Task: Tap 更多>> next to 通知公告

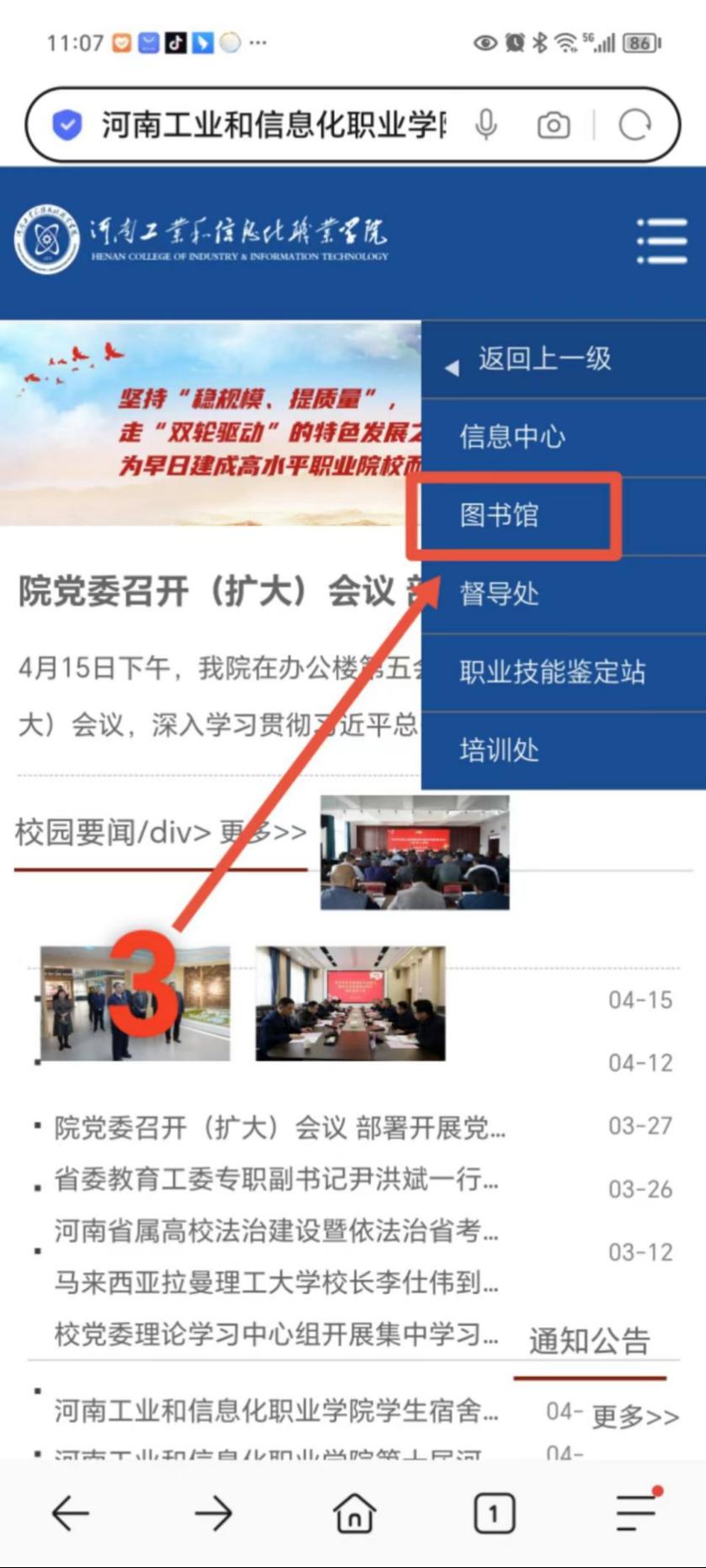Action: click(x=634, y=1416)
